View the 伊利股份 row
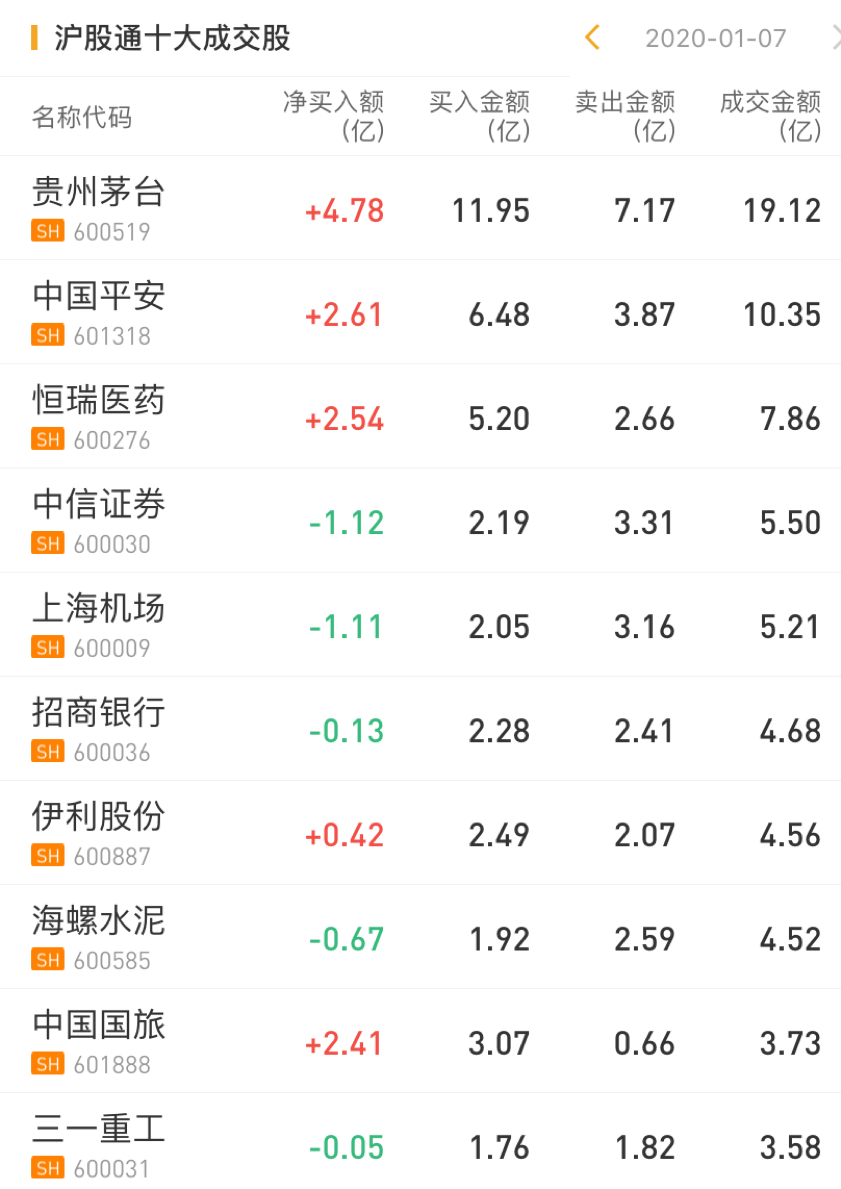The height and width of the screenshot is (1189, 841). pos(99,816)
